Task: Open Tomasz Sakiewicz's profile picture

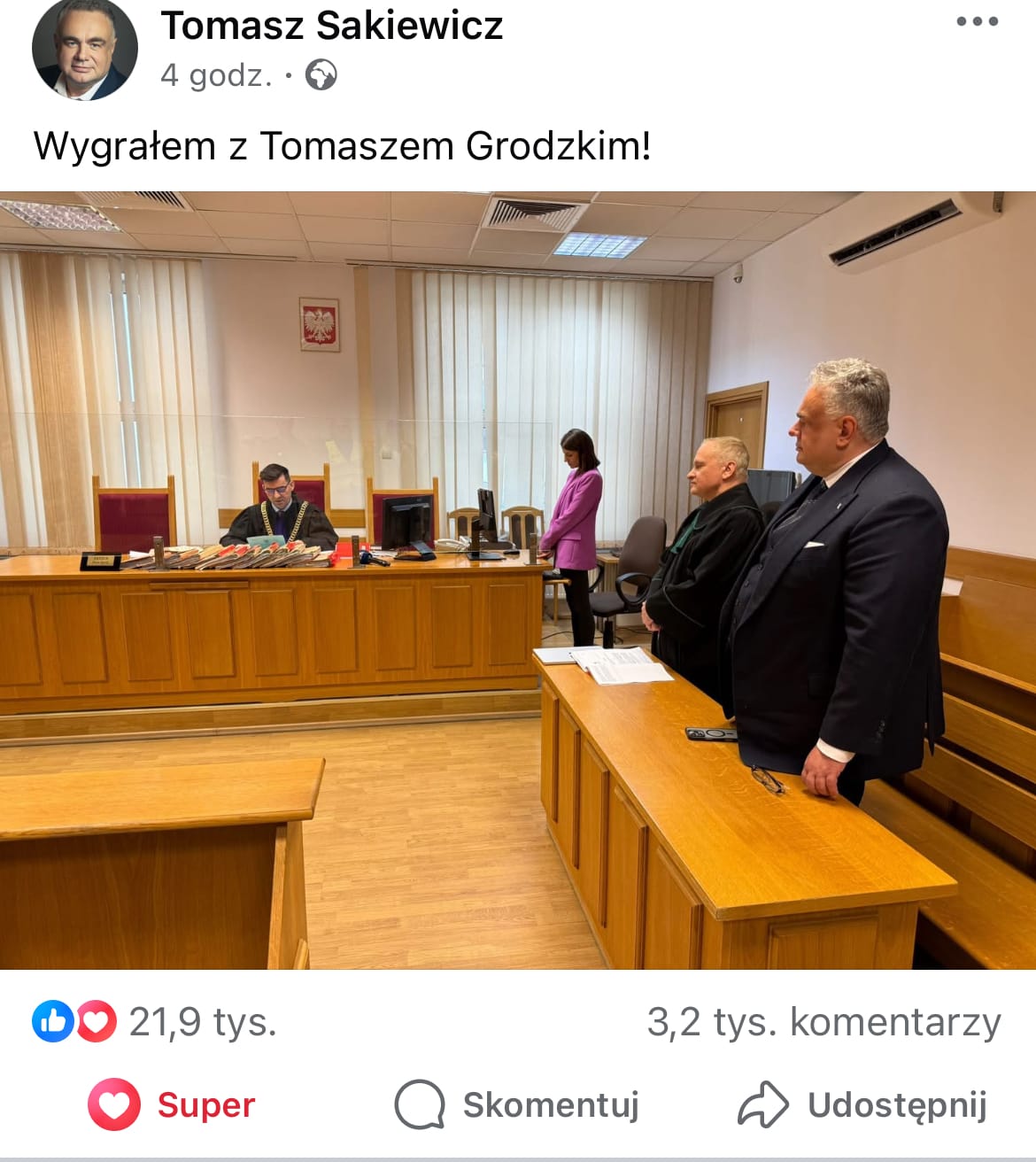Action: tap(85, 49)
